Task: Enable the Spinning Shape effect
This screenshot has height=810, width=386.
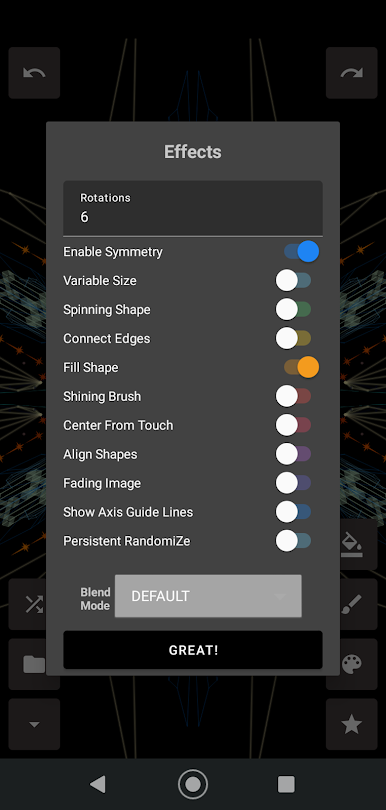Action: 293,309
